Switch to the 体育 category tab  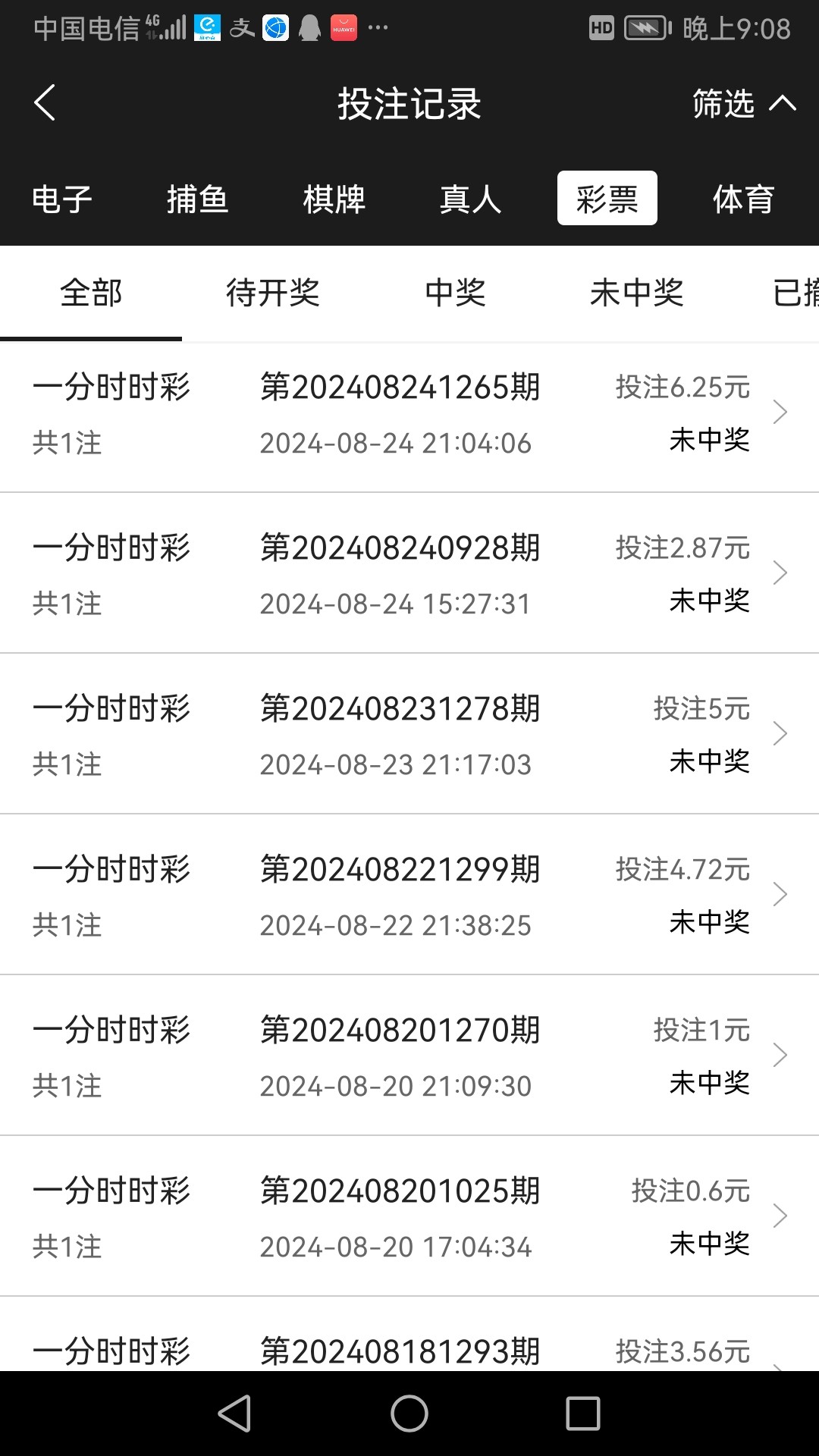click(x=743, y=199)
